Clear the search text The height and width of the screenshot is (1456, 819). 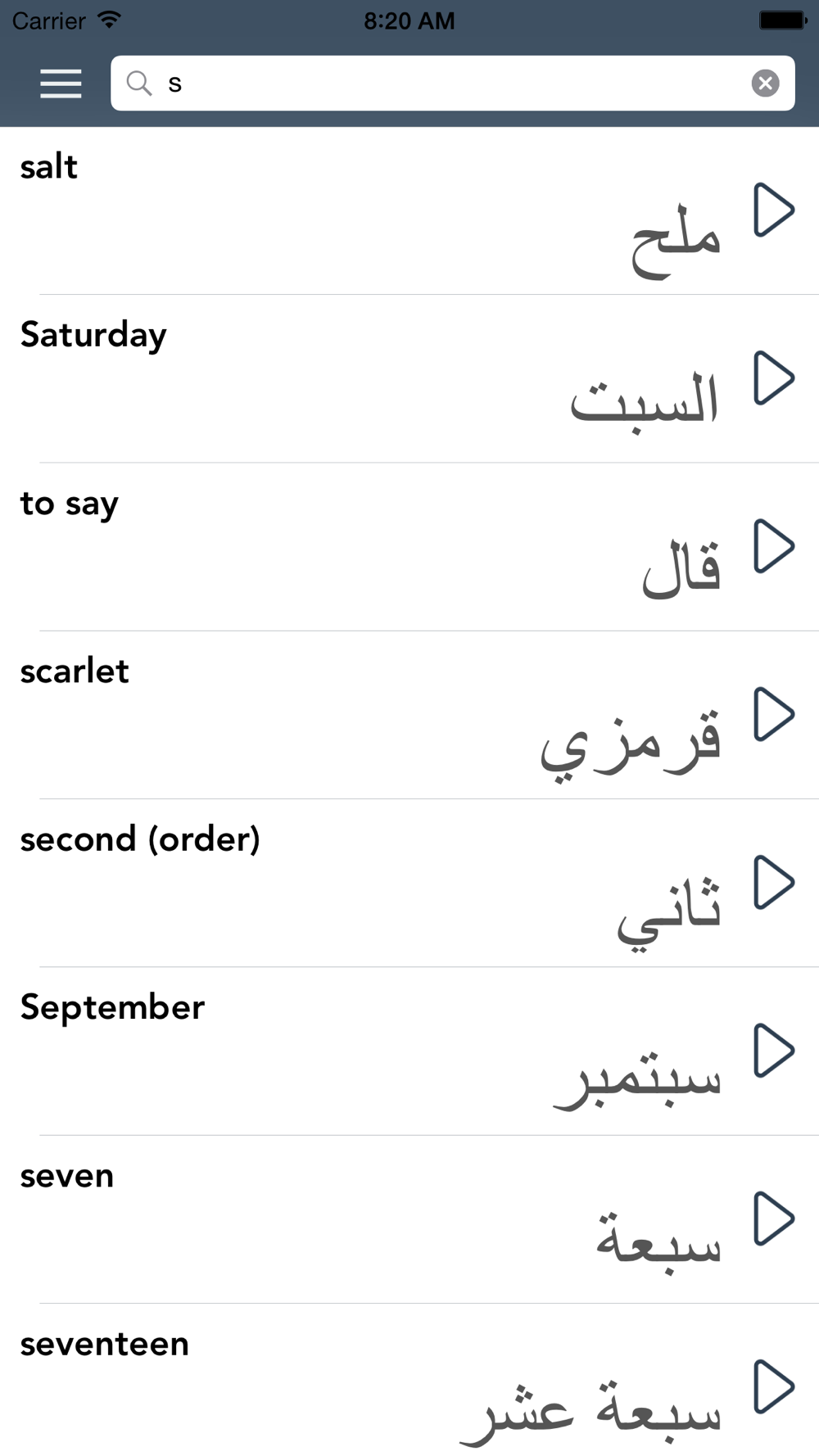click(x=765, y=84)
